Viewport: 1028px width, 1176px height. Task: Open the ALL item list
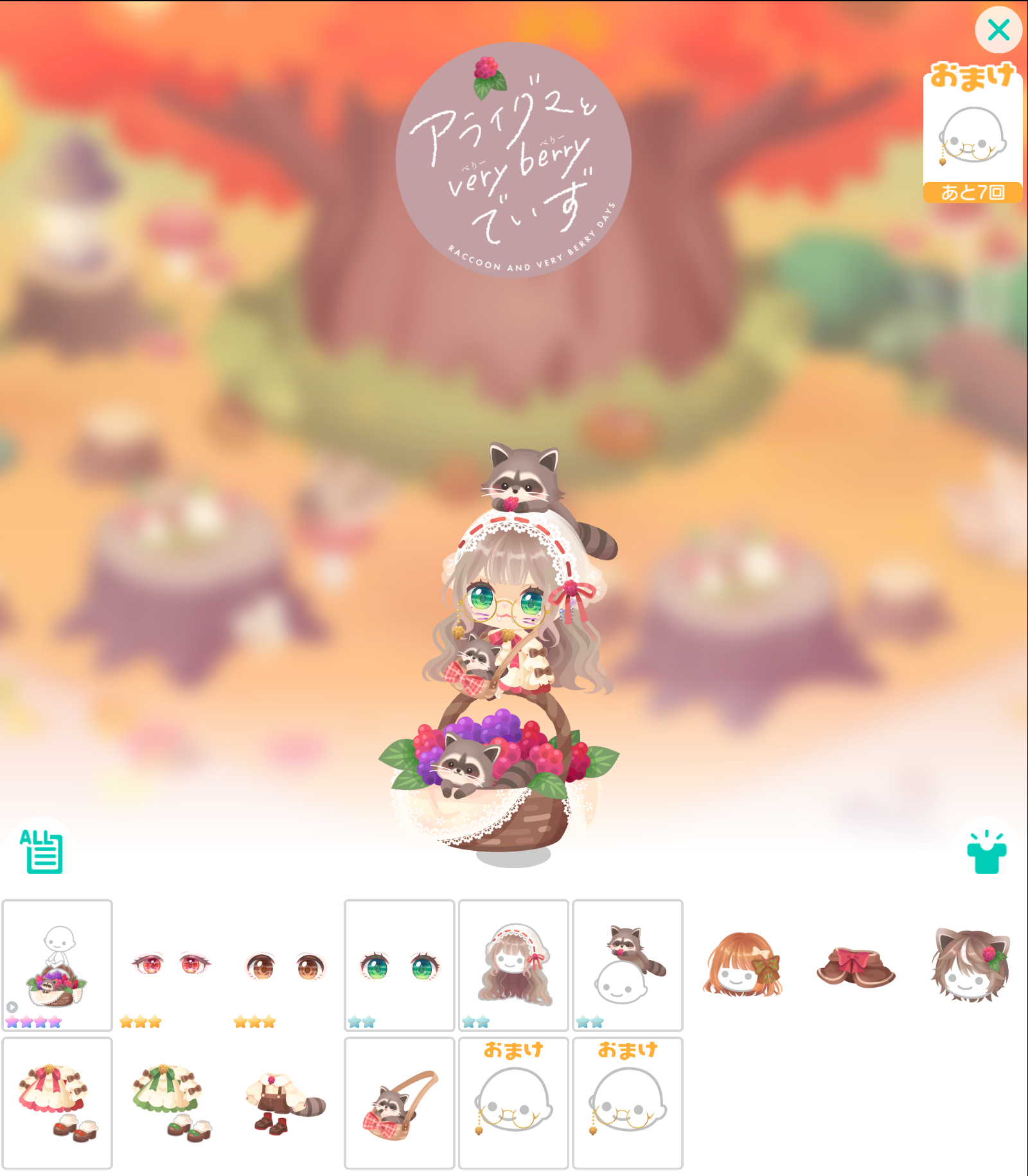(41, 851)
